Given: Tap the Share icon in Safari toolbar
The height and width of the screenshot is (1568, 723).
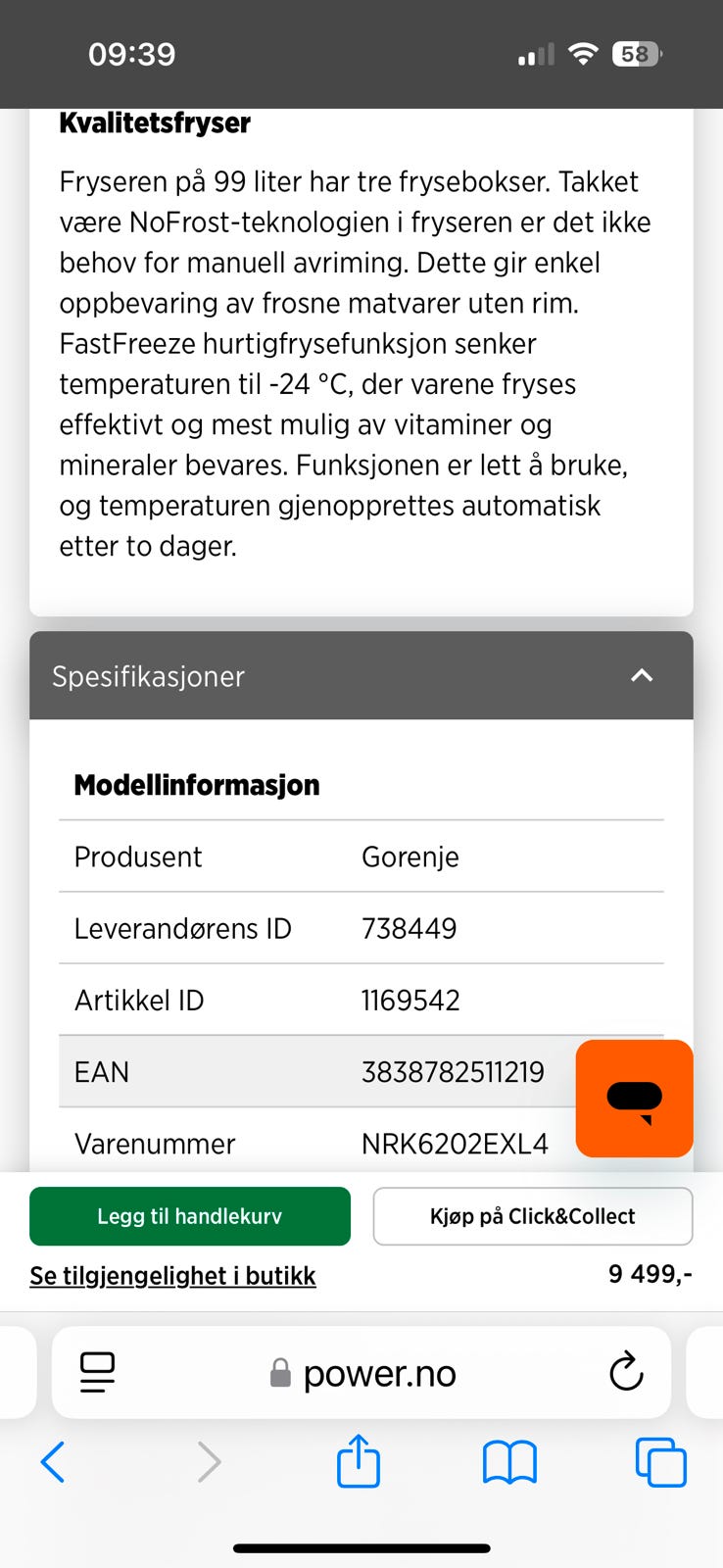Looking at the screenshot, I should click(359, 1461).
